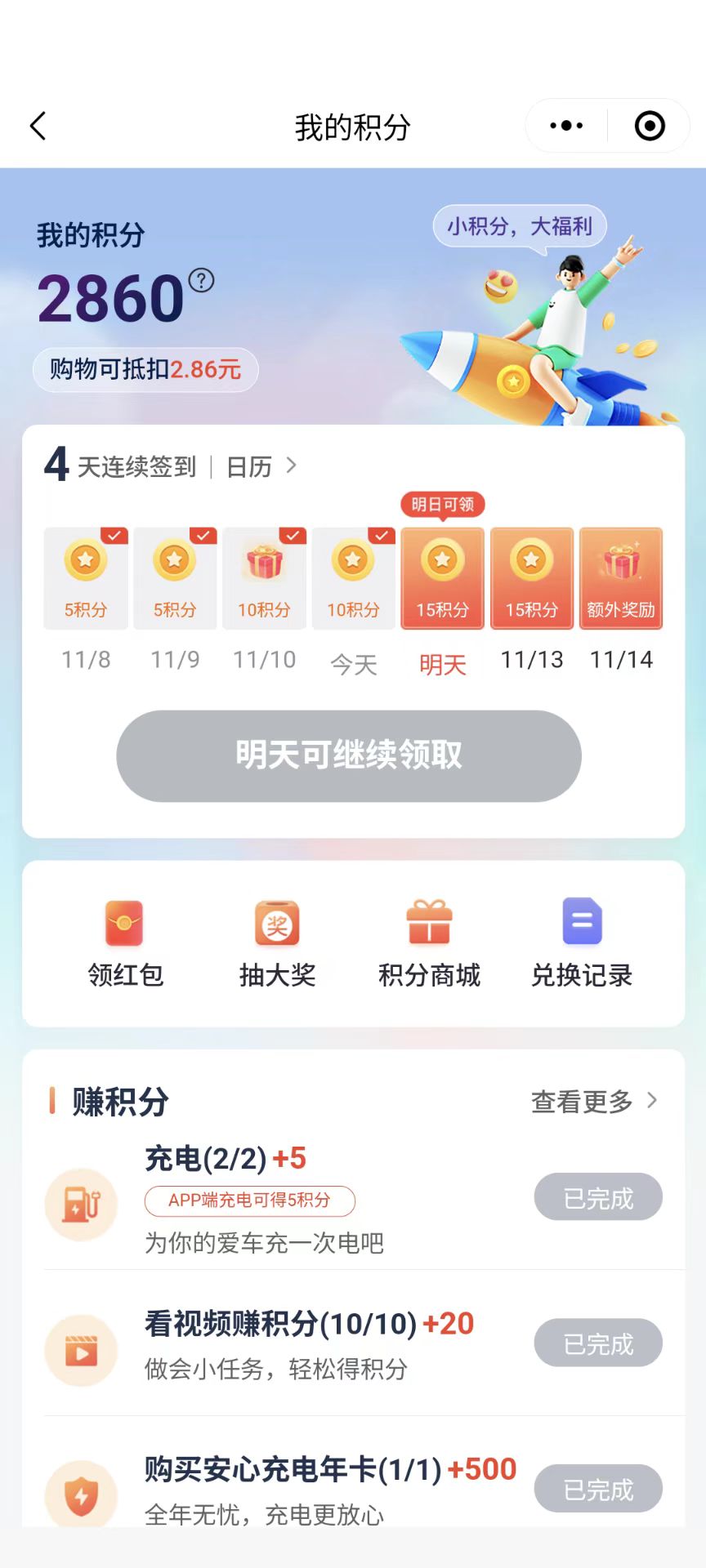
Task: Go back from 我的积分 page
Action: point(38,126)
